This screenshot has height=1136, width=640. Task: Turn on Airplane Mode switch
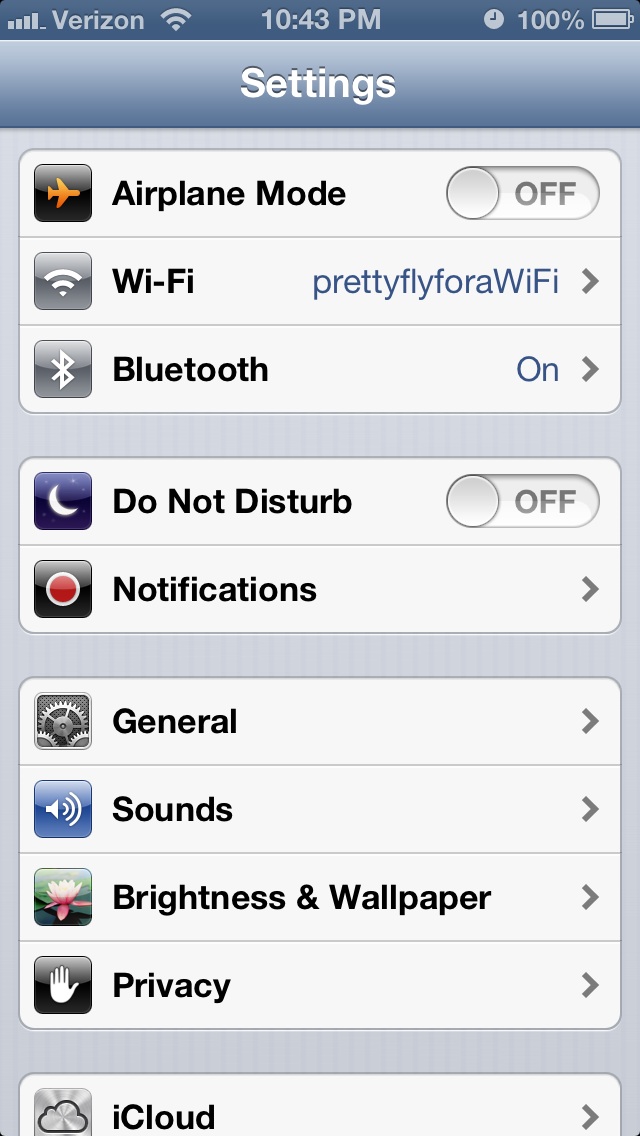pos(523,193)
